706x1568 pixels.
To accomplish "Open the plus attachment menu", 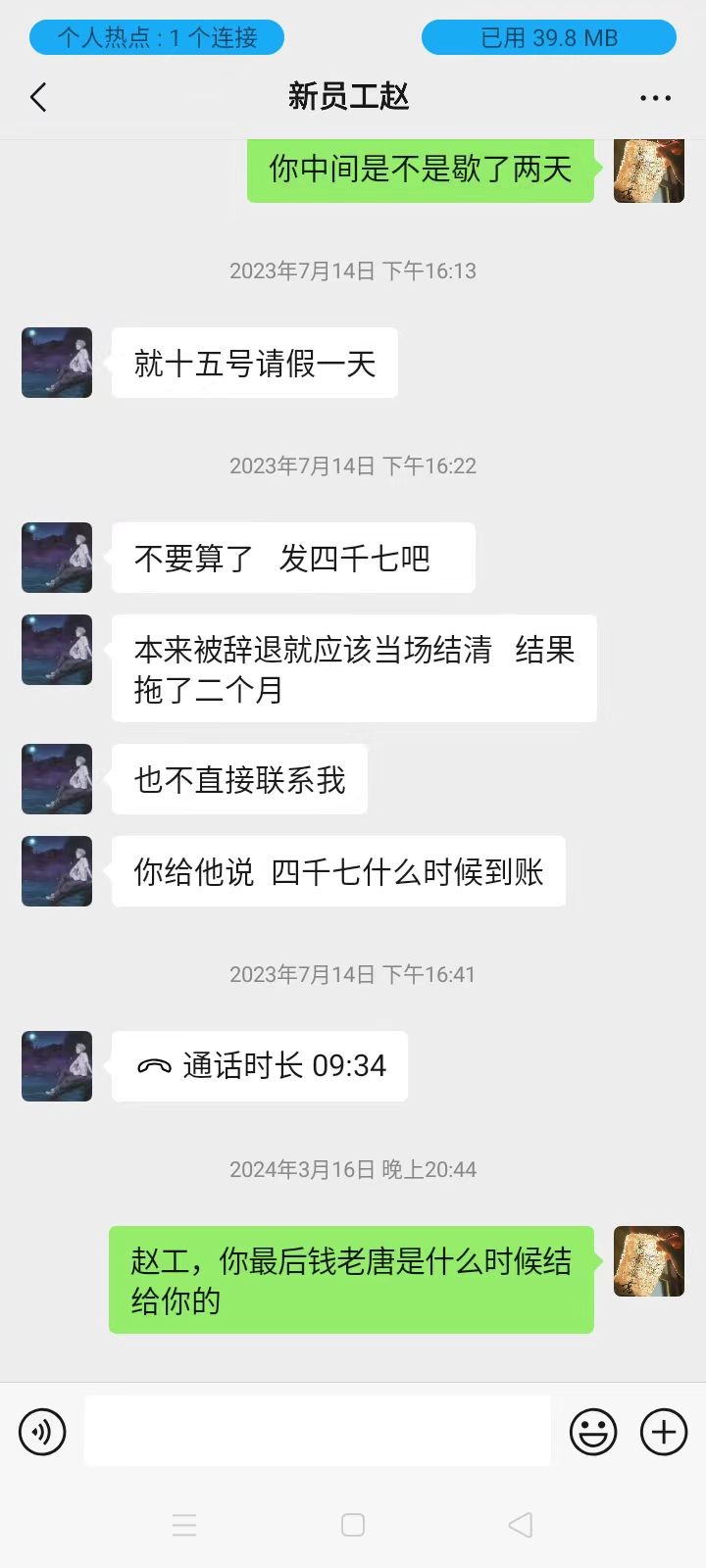I will [x=664, y=1432].
